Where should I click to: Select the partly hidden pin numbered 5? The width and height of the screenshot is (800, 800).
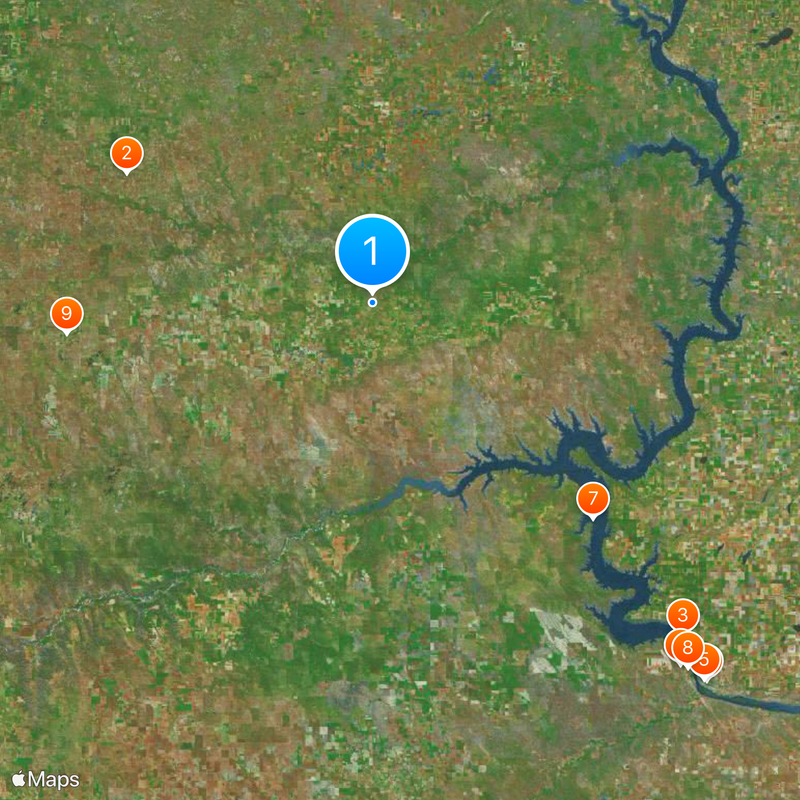(711, 660)
